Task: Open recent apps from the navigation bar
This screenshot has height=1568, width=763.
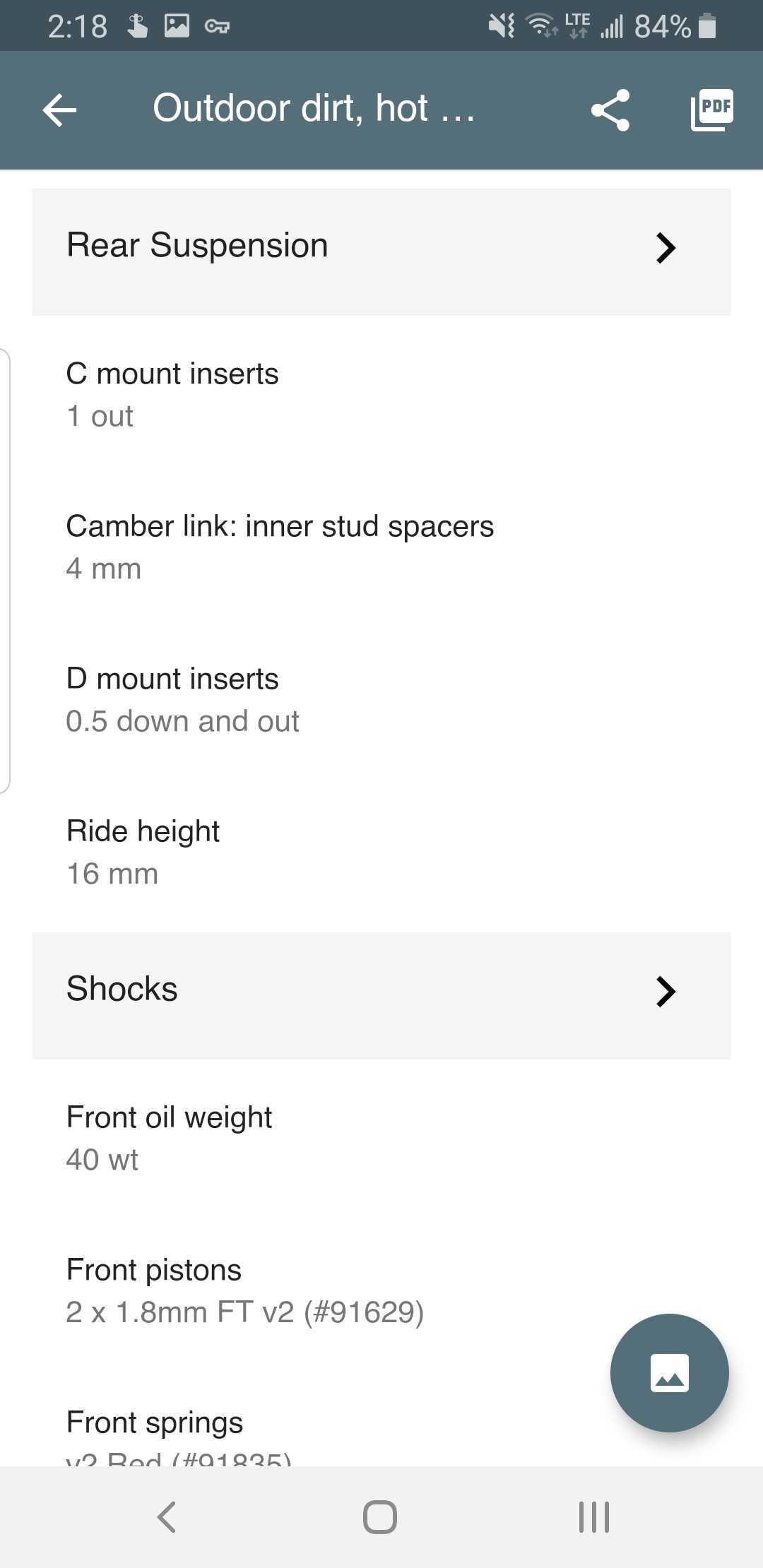Action: pyautogui.click(x=593, y=1515)
